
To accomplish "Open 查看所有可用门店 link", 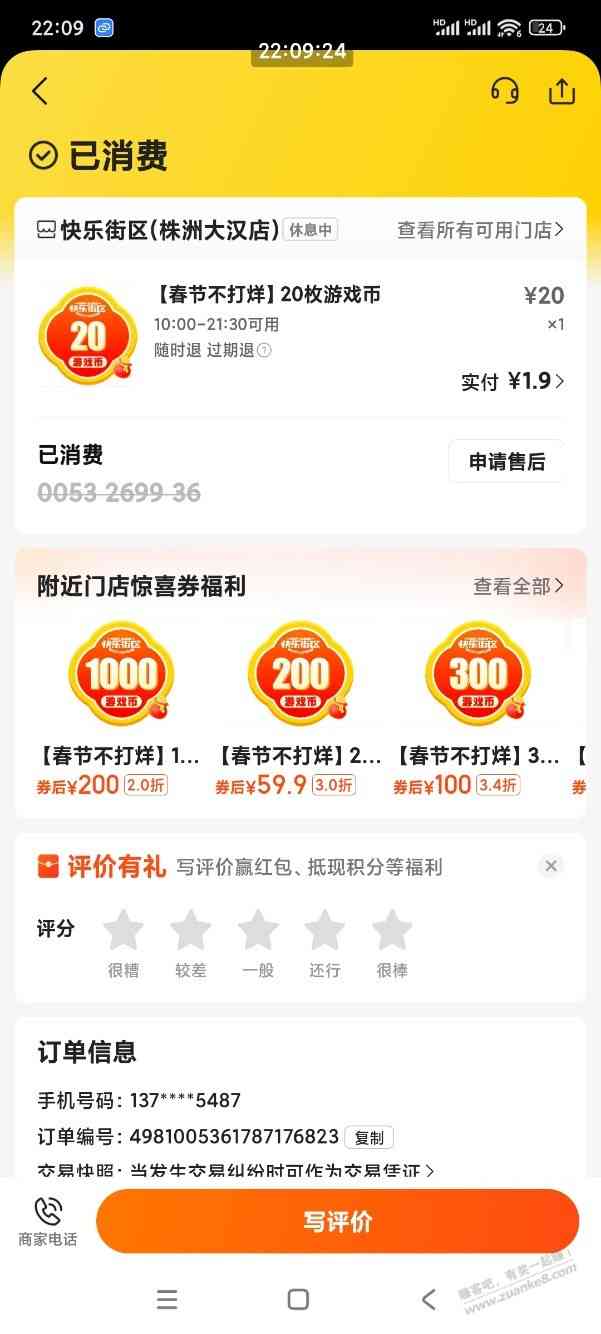I will pyautogui.click(x=480, y=230).
